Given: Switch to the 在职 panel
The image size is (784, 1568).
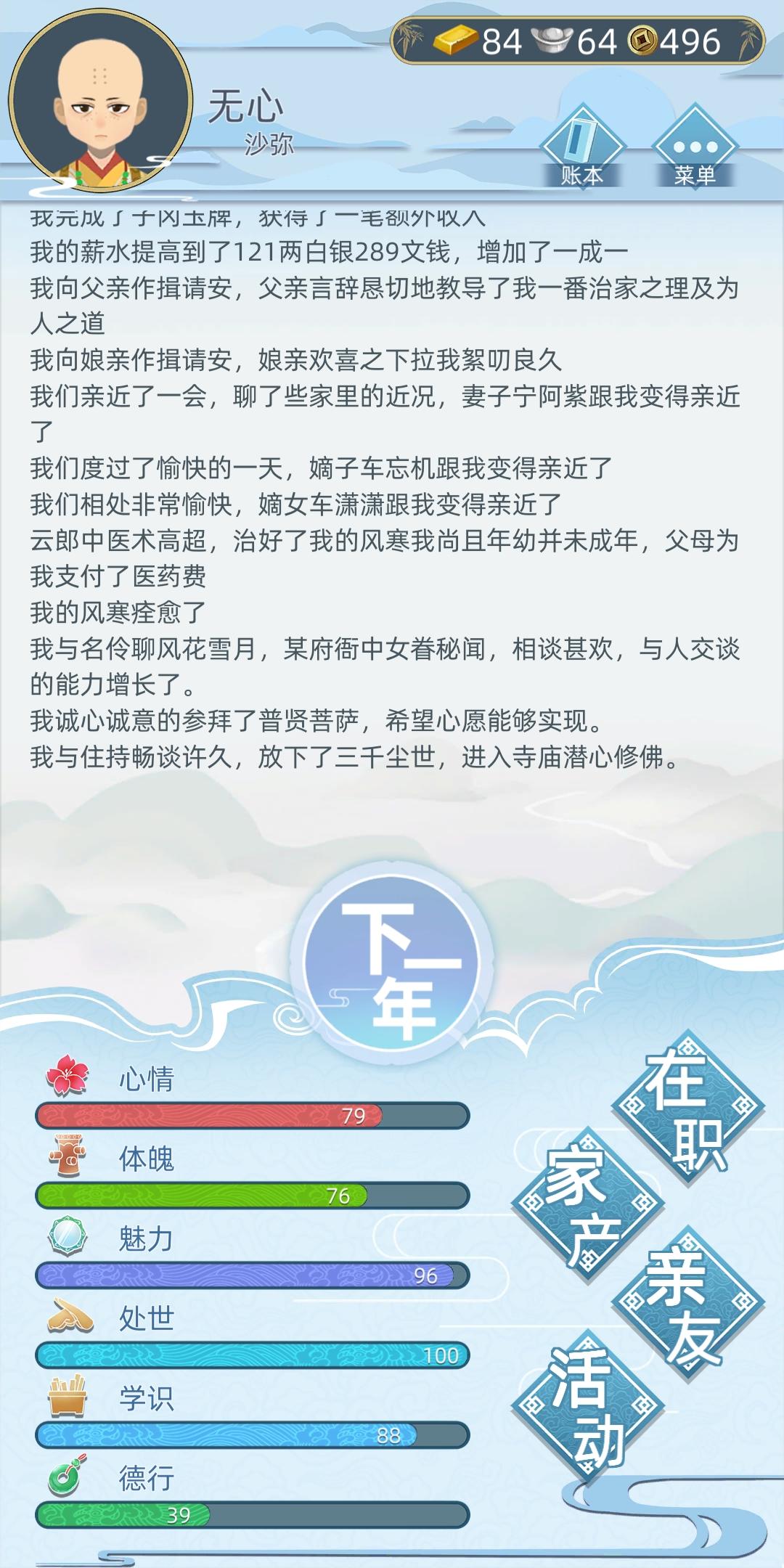Looking at the screenshot, I should pos(691,1103).
